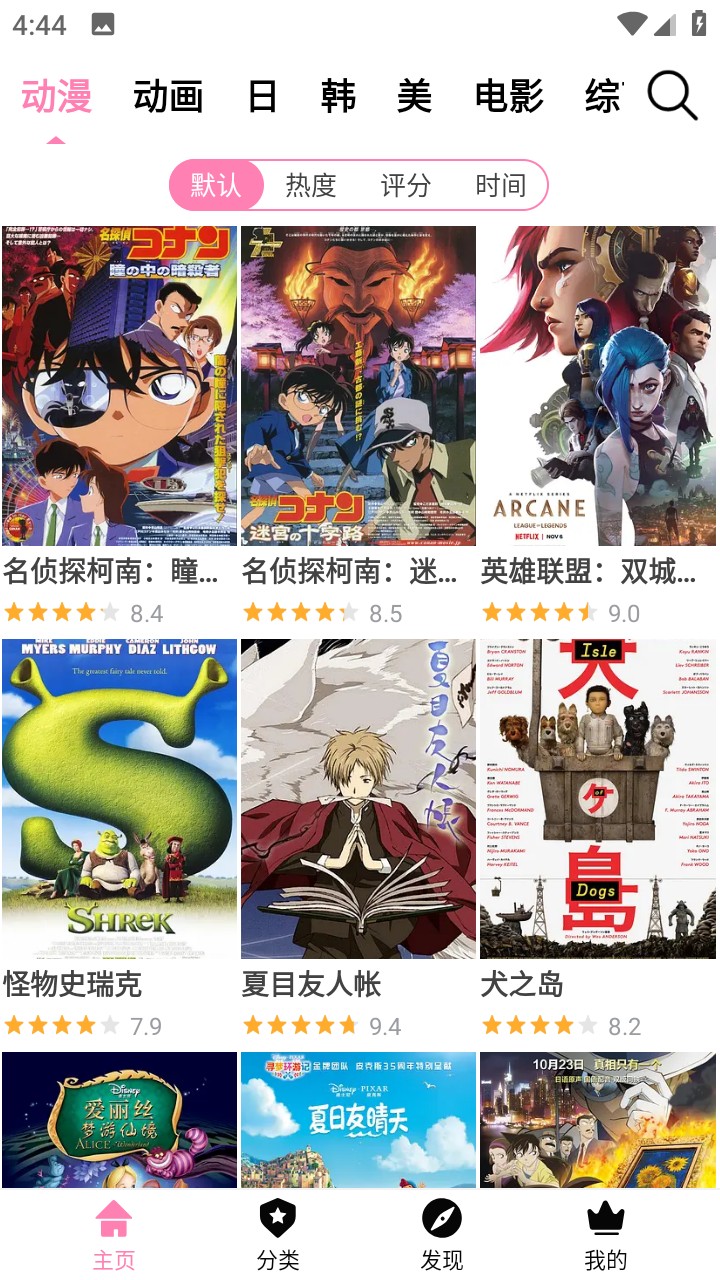Switch to the 动画 category tab

(168, 96)
